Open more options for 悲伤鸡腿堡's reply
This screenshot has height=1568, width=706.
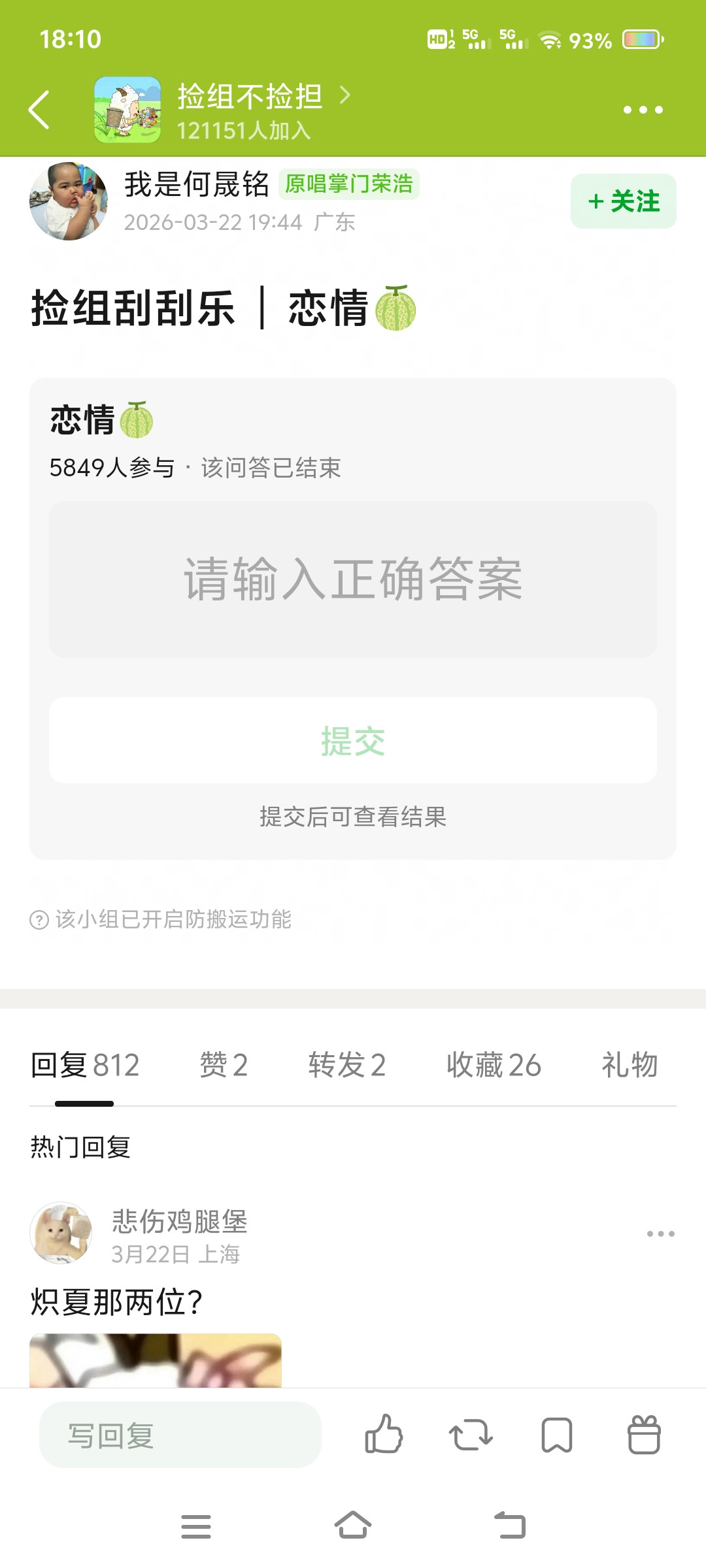[x=660, y=1233]
